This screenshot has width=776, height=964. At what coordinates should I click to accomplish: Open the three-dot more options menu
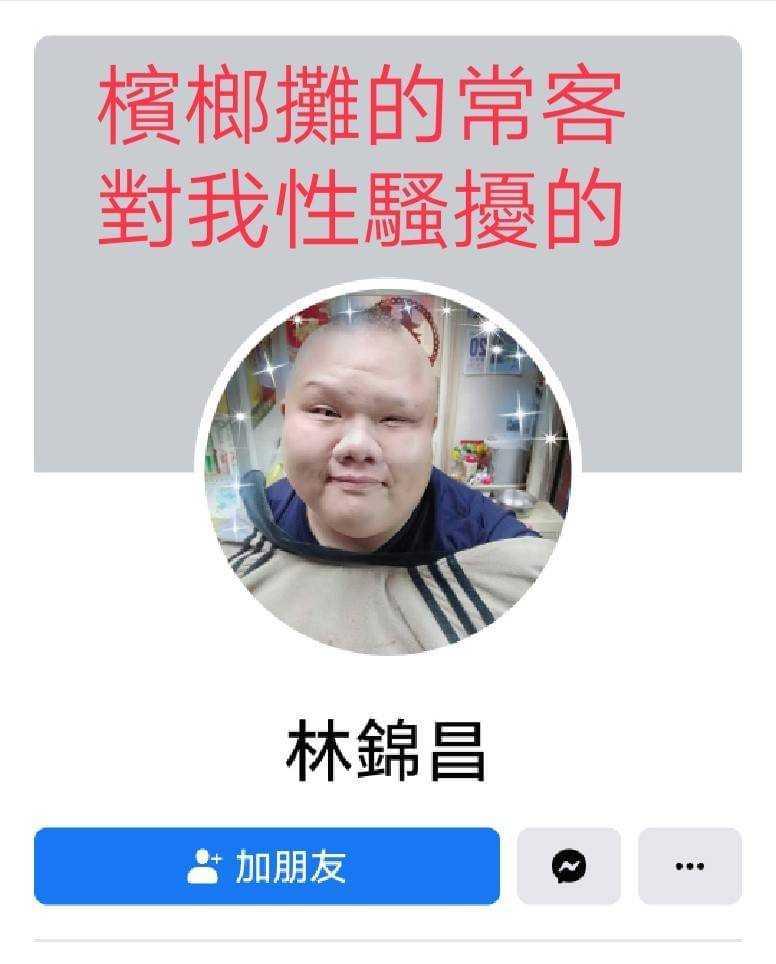689,866
